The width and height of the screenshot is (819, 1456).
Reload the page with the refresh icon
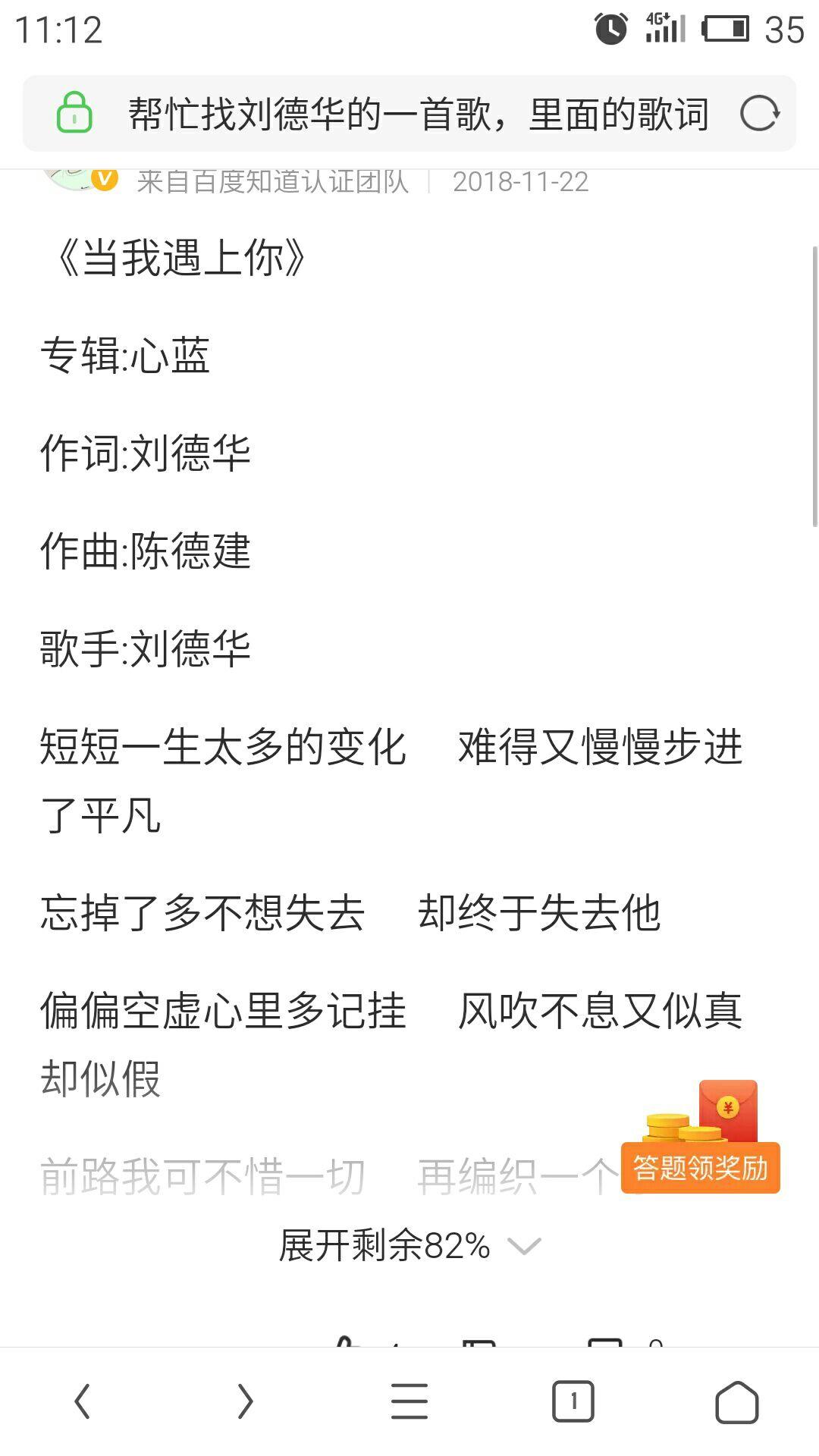759,114
